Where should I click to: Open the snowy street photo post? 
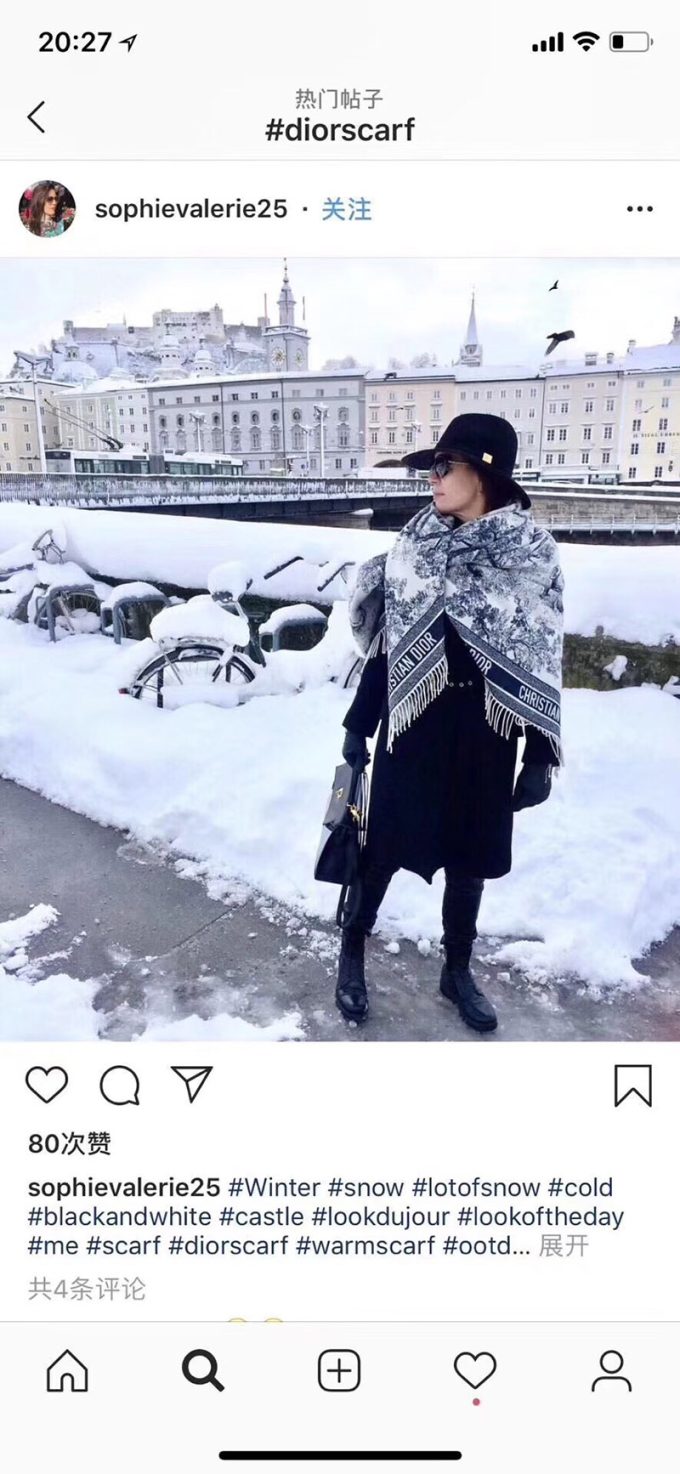click(340, 650)
